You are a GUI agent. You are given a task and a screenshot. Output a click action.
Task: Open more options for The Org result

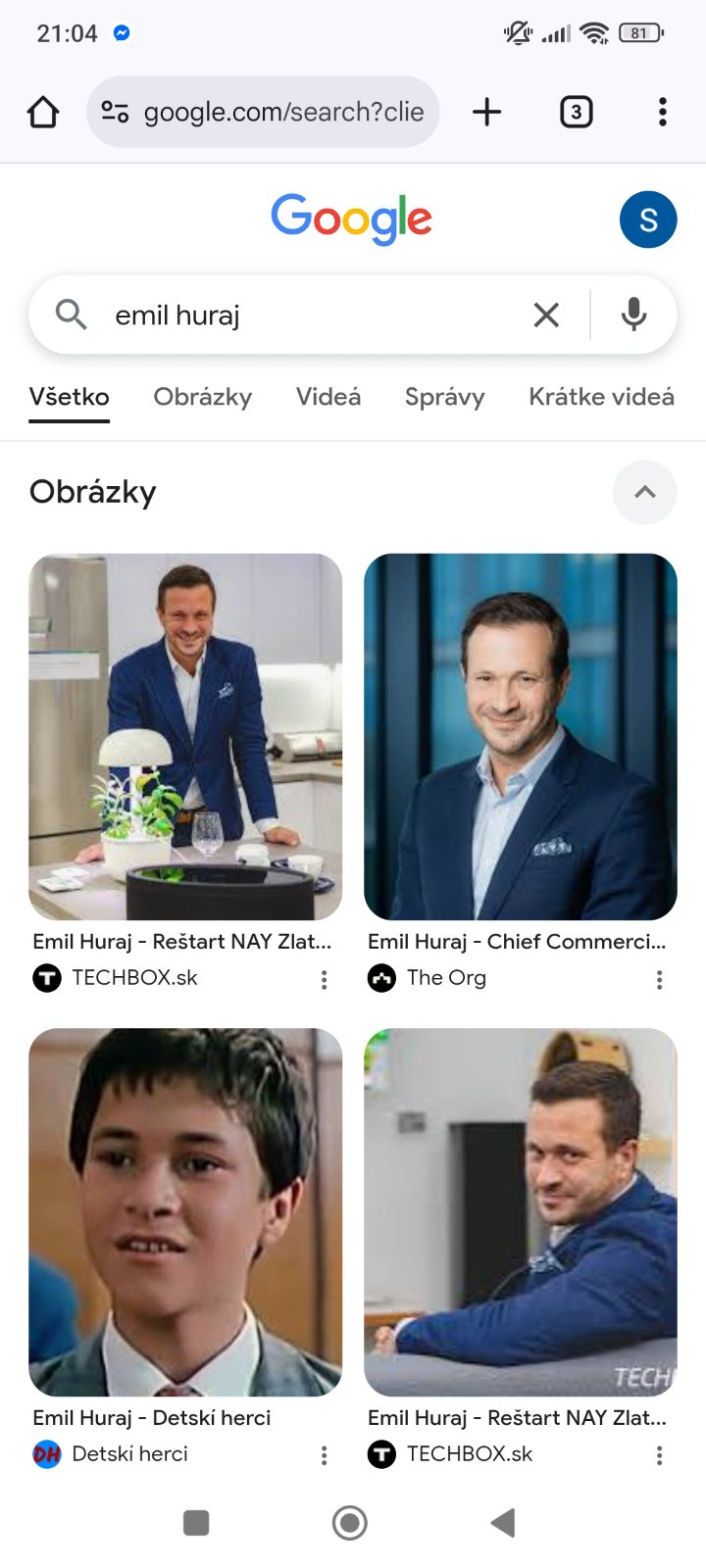659,979
